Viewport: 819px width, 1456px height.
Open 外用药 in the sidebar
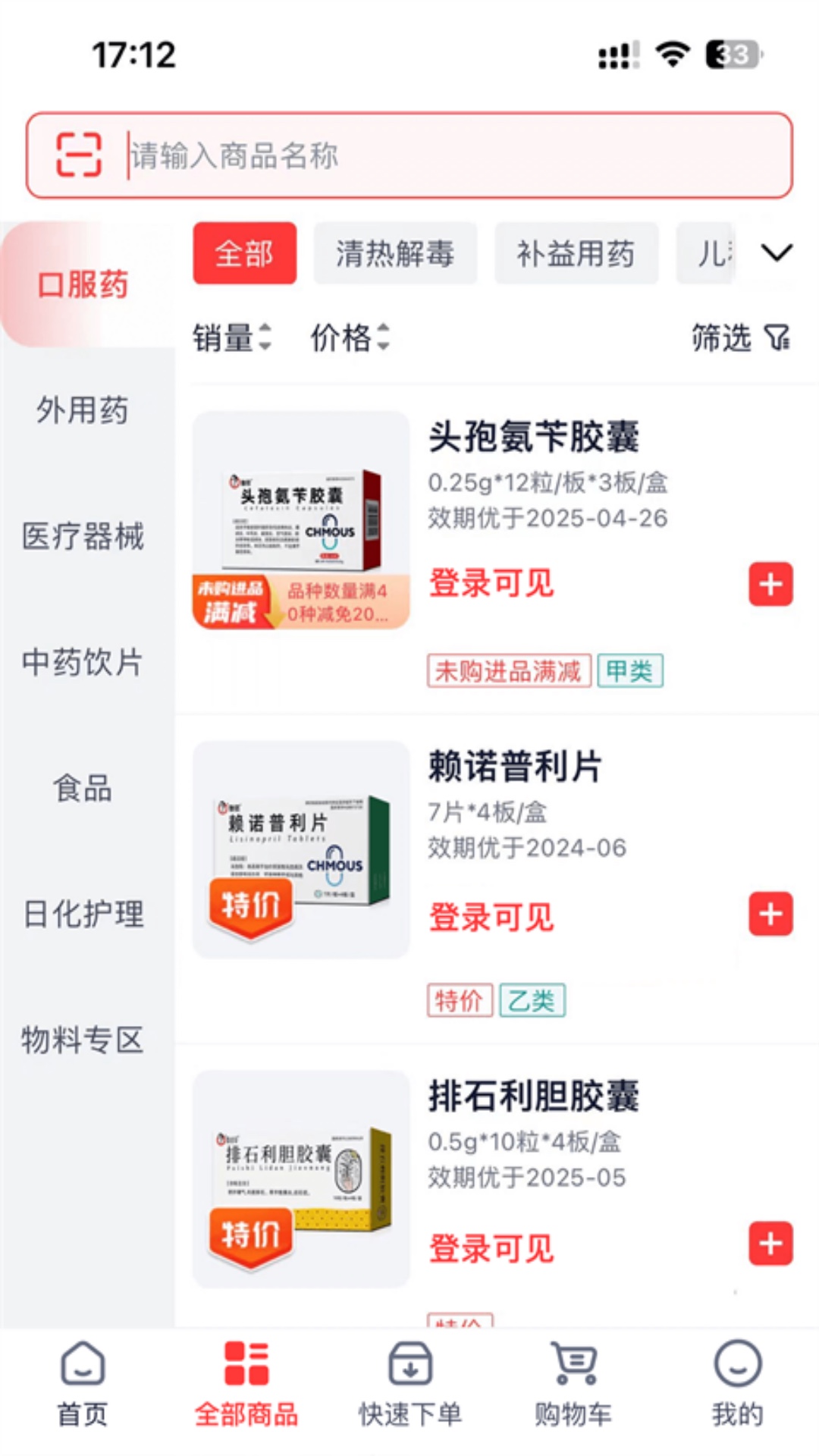tap(82, 412)
